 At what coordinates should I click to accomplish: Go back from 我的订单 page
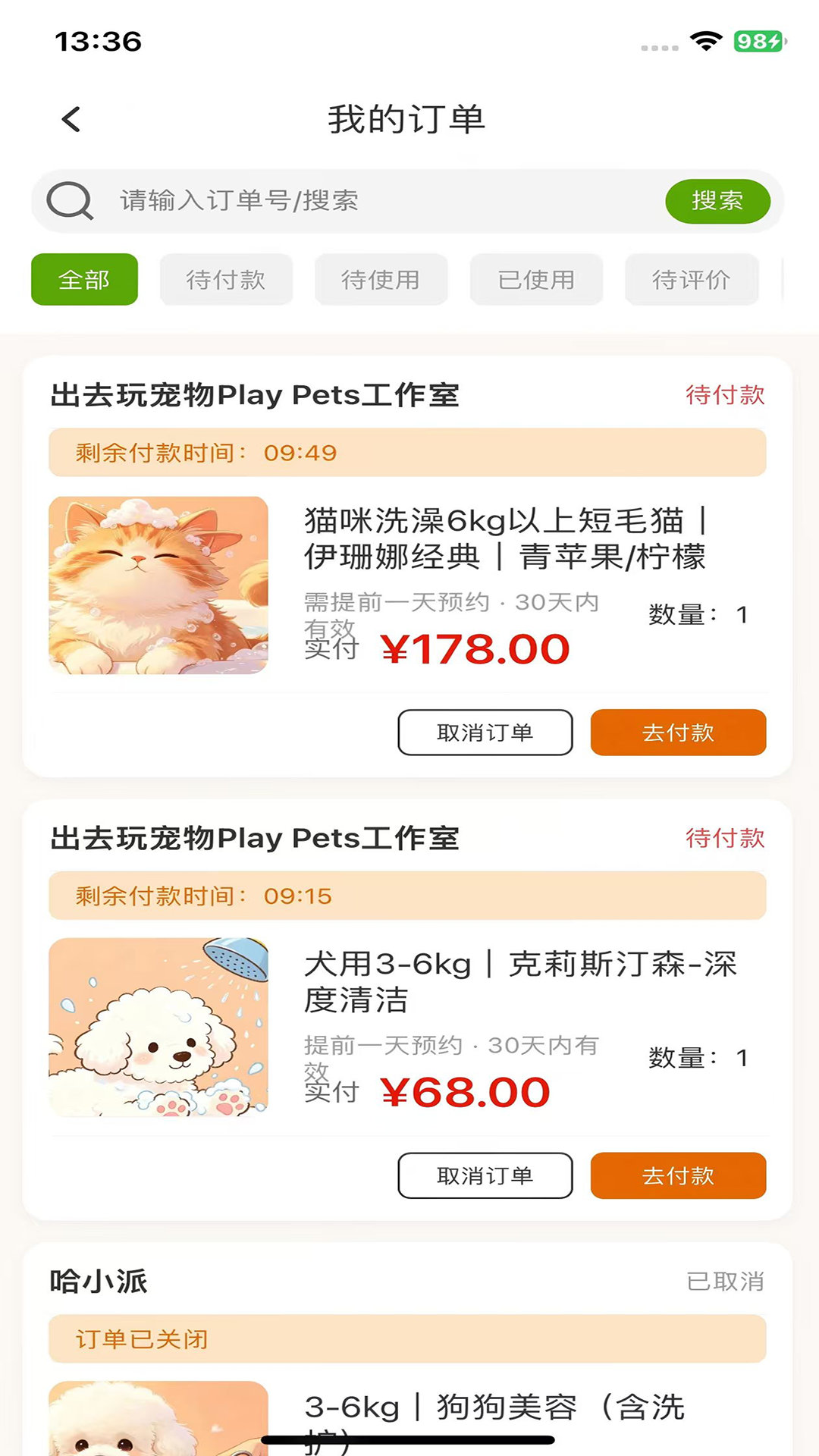71,119
